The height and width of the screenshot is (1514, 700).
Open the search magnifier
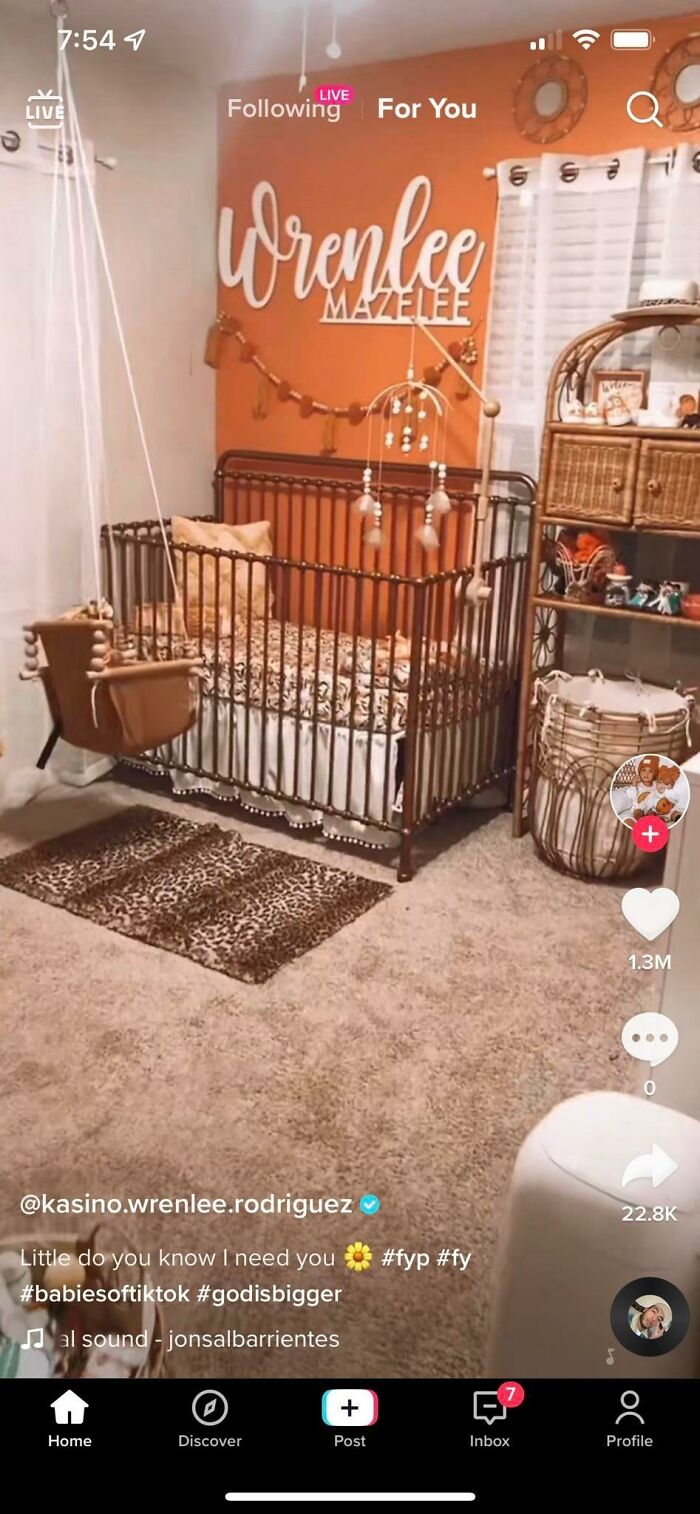click(x=644, y=110)
